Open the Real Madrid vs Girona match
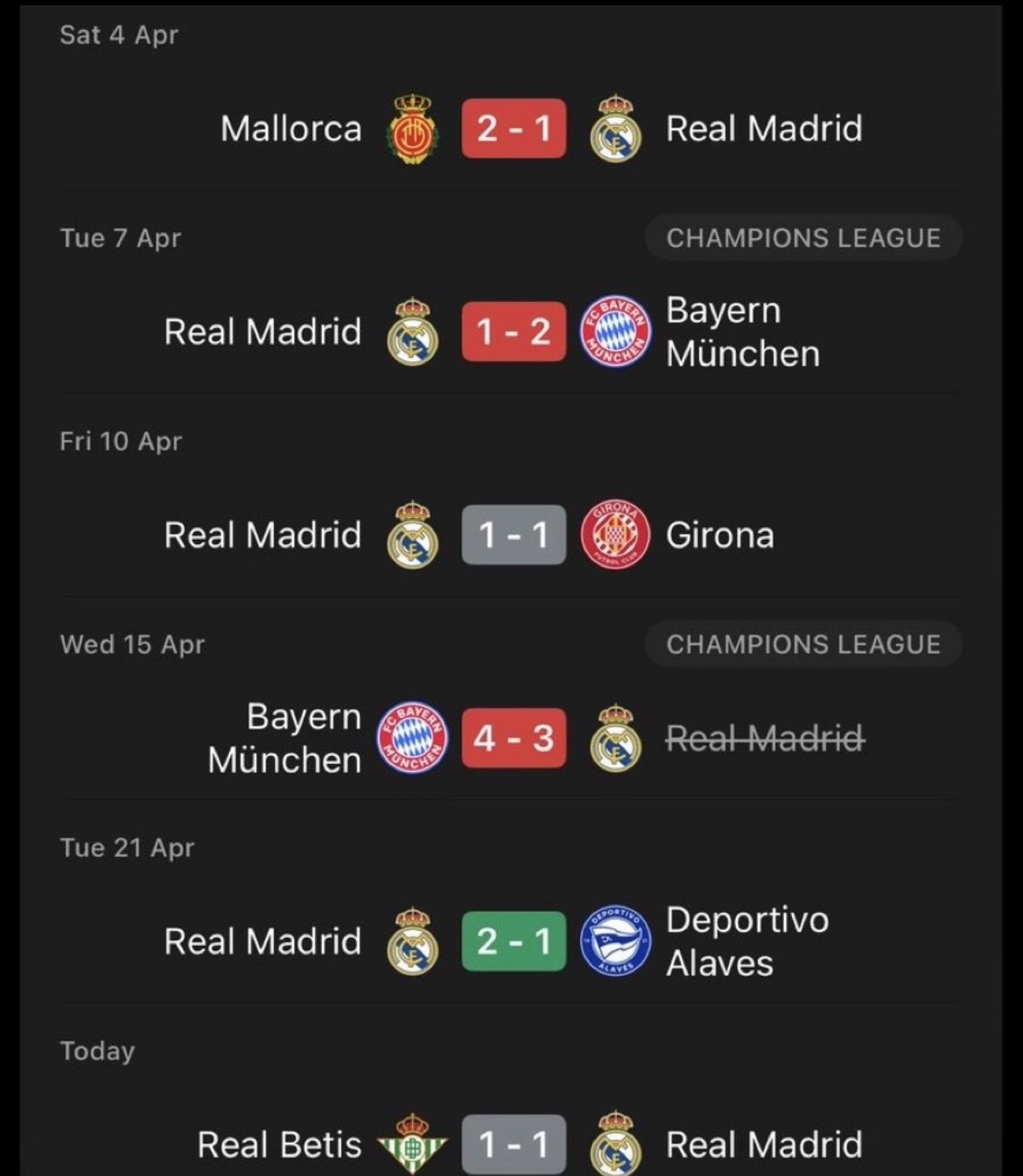1023x1176 pixels. coord(514,535)
